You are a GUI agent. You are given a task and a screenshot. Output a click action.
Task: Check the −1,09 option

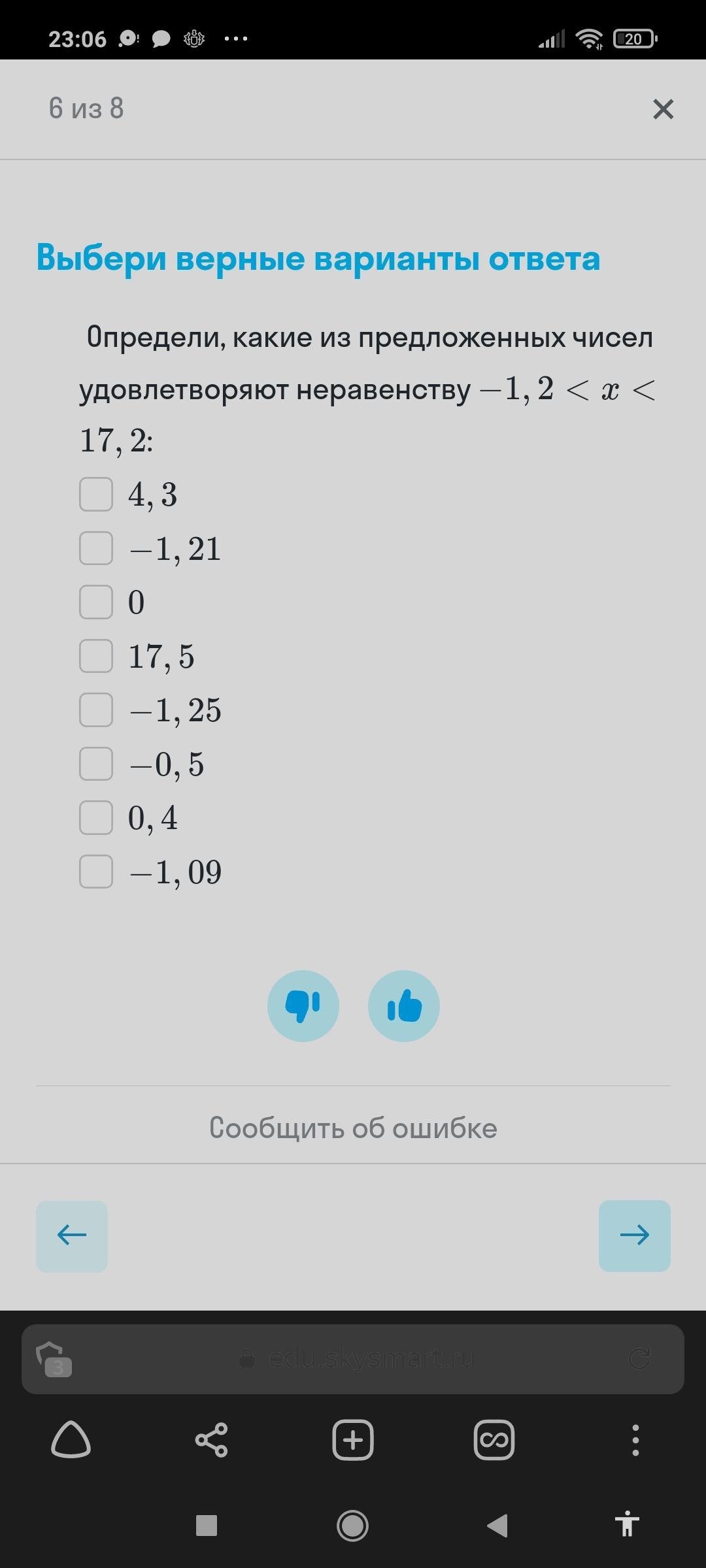coord(96,872)
